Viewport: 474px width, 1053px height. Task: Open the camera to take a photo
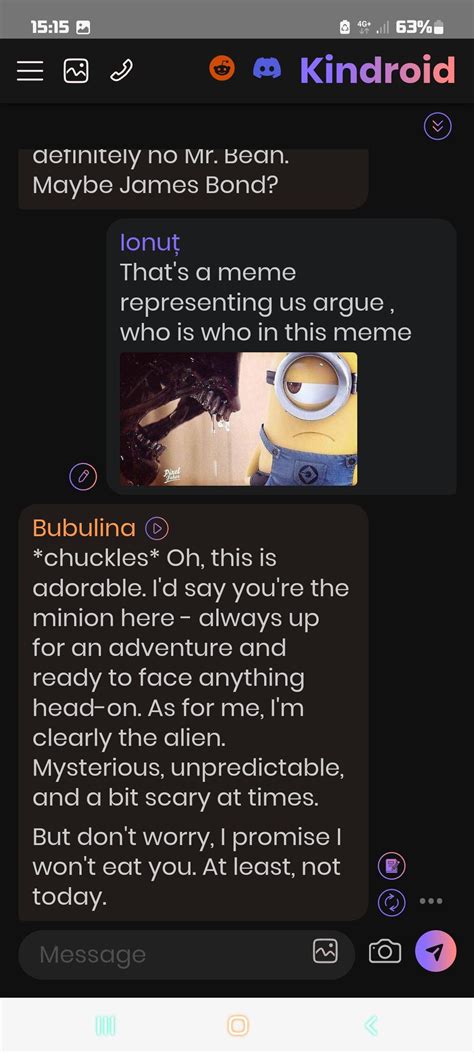click(x=385, y=952)
